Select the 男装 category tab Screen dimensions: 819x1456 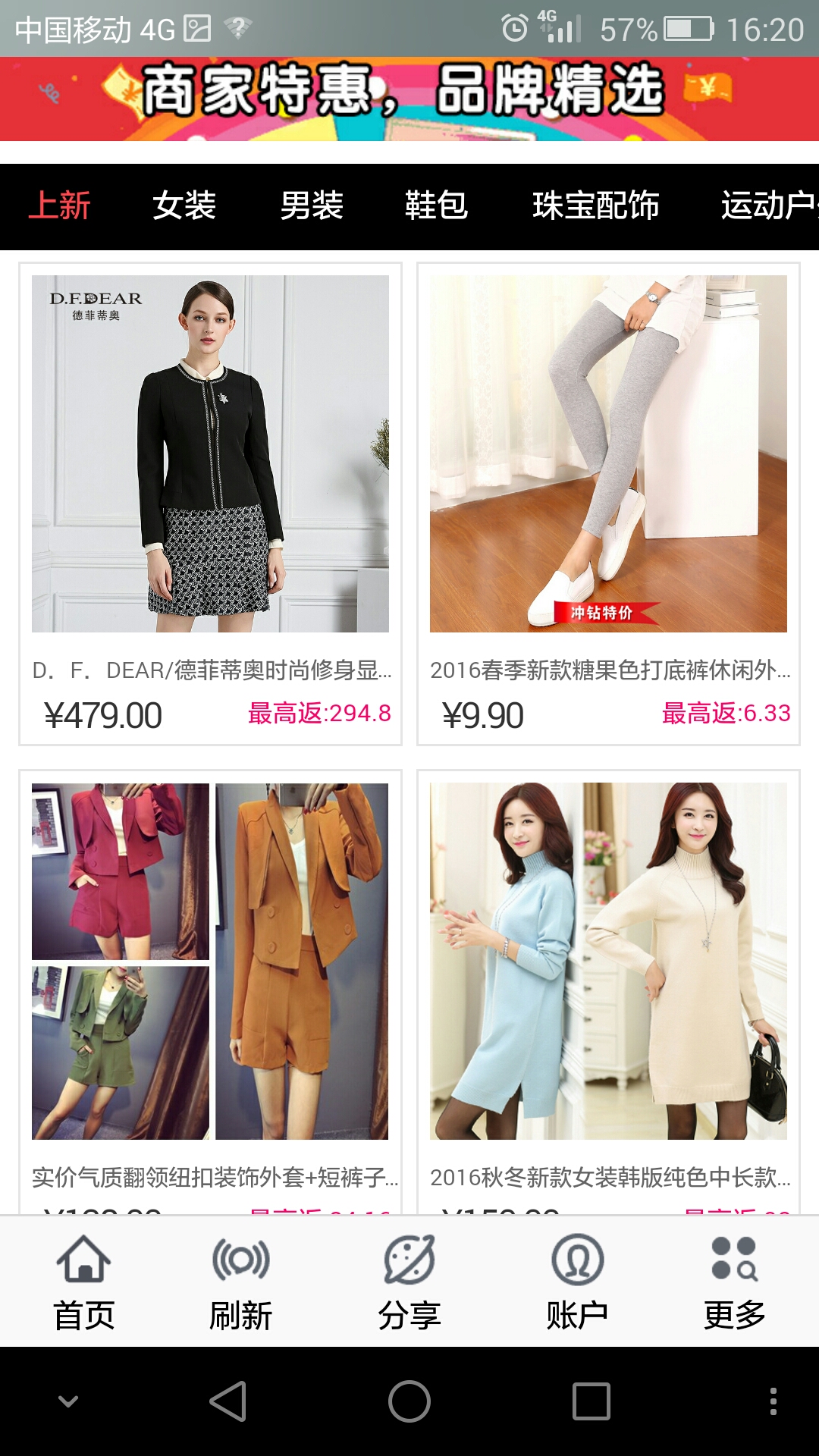point(312,206)
